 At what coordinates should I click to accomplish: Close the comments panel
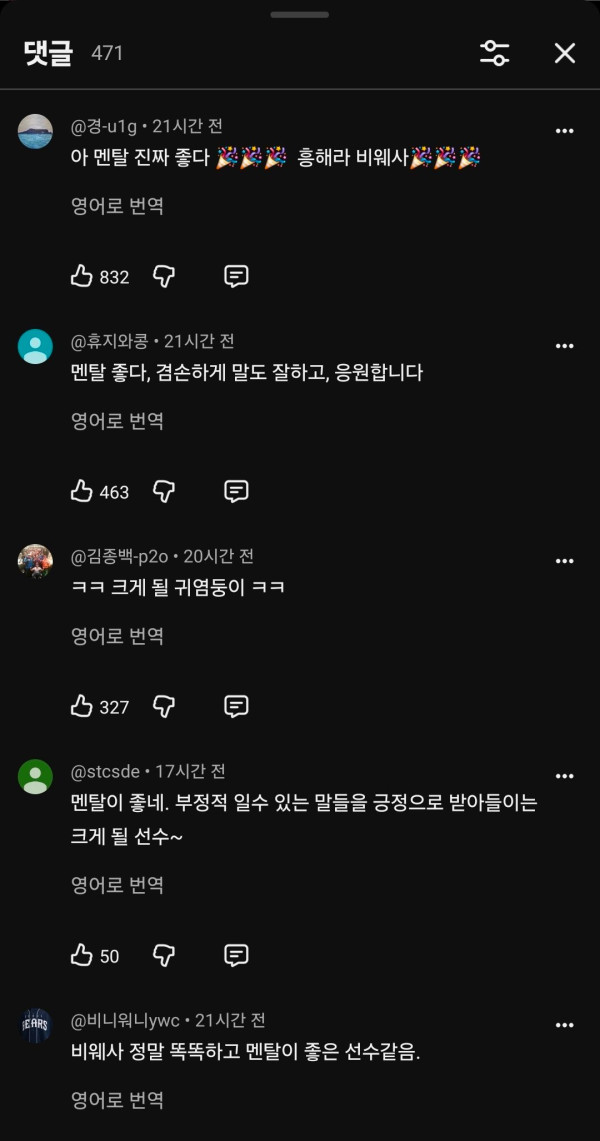pos(565,53)
